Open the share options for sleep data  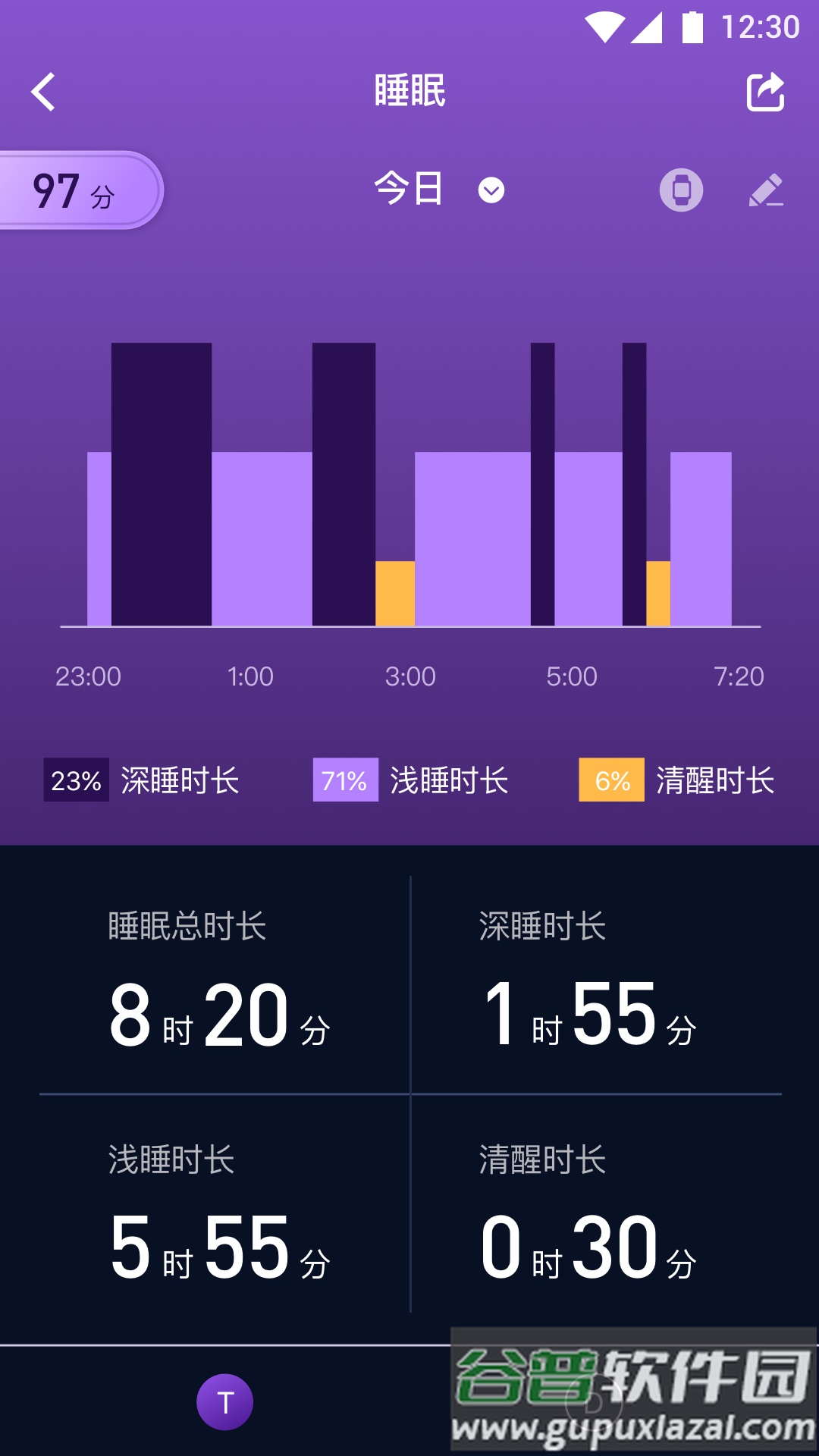tap(767, 90)
